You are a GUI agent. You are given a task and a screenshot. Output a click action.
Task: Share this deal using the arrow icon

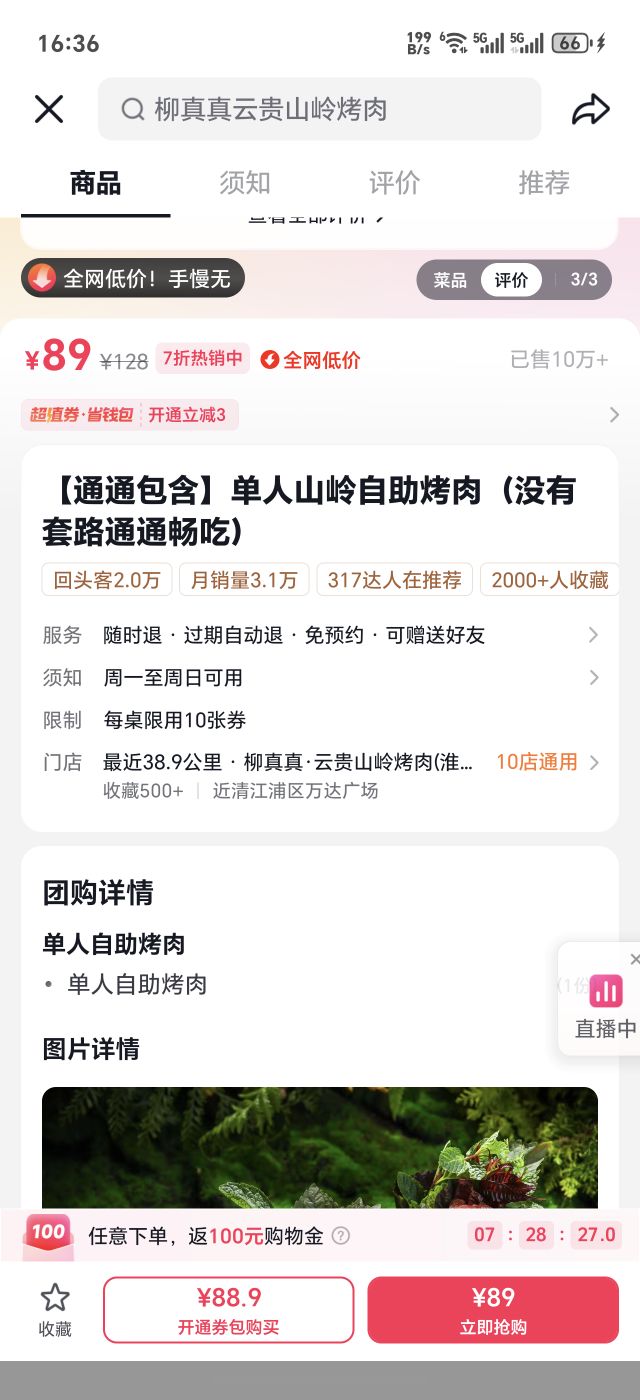click(x=591, y=109)
